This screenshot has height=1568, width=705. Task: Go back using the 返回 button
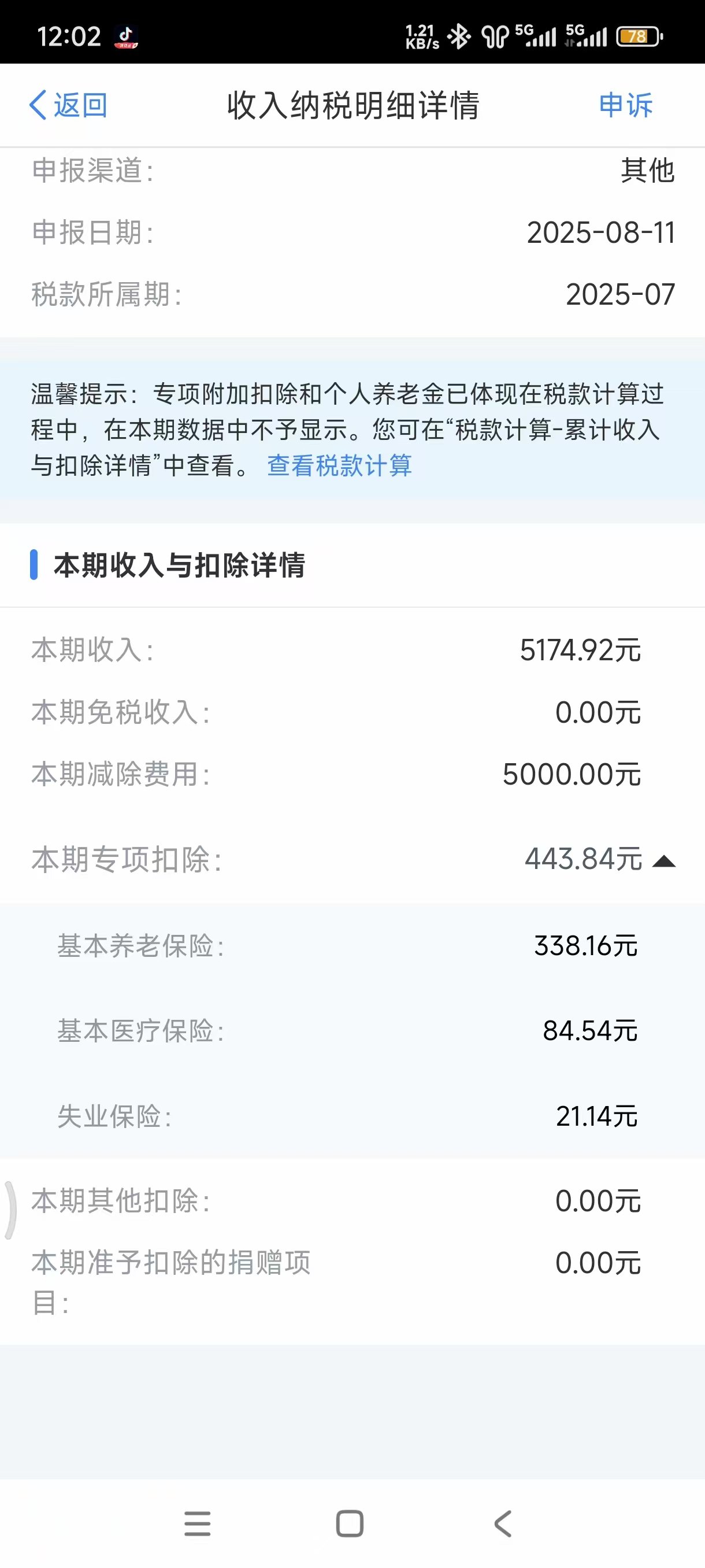(68, 105)
